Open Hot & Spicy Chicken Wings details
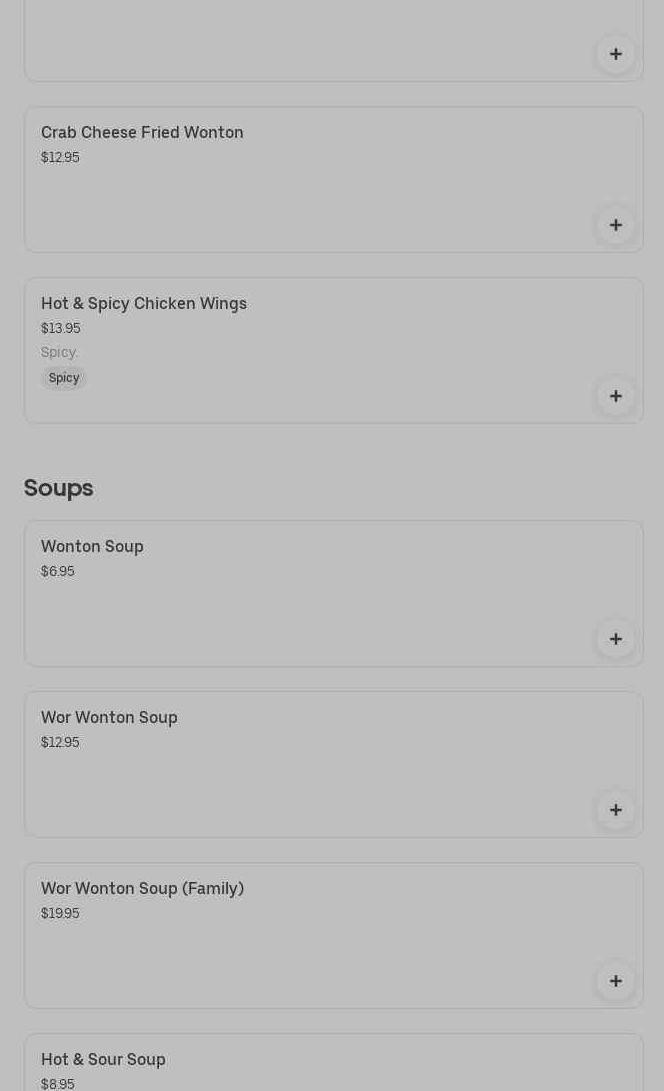This screenshot has width=664, height=1091. 144,304
